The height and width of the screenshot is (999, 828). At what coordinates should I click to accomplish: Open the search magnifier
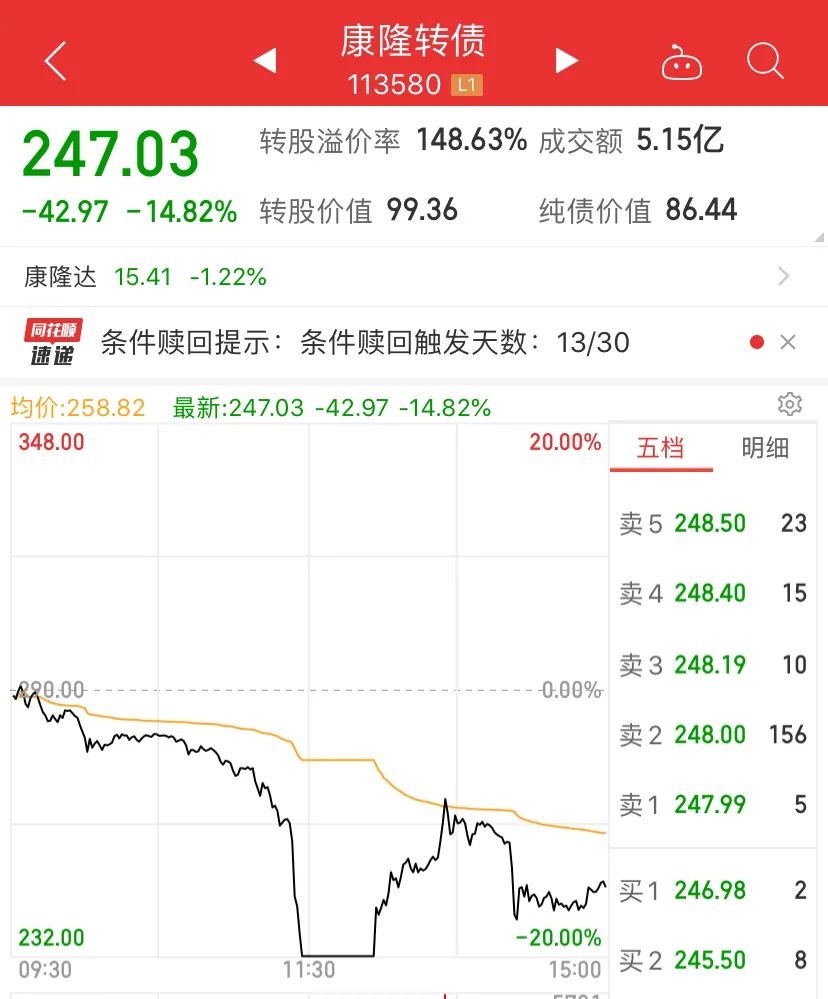pyautogui.click(x=765, y=62)
